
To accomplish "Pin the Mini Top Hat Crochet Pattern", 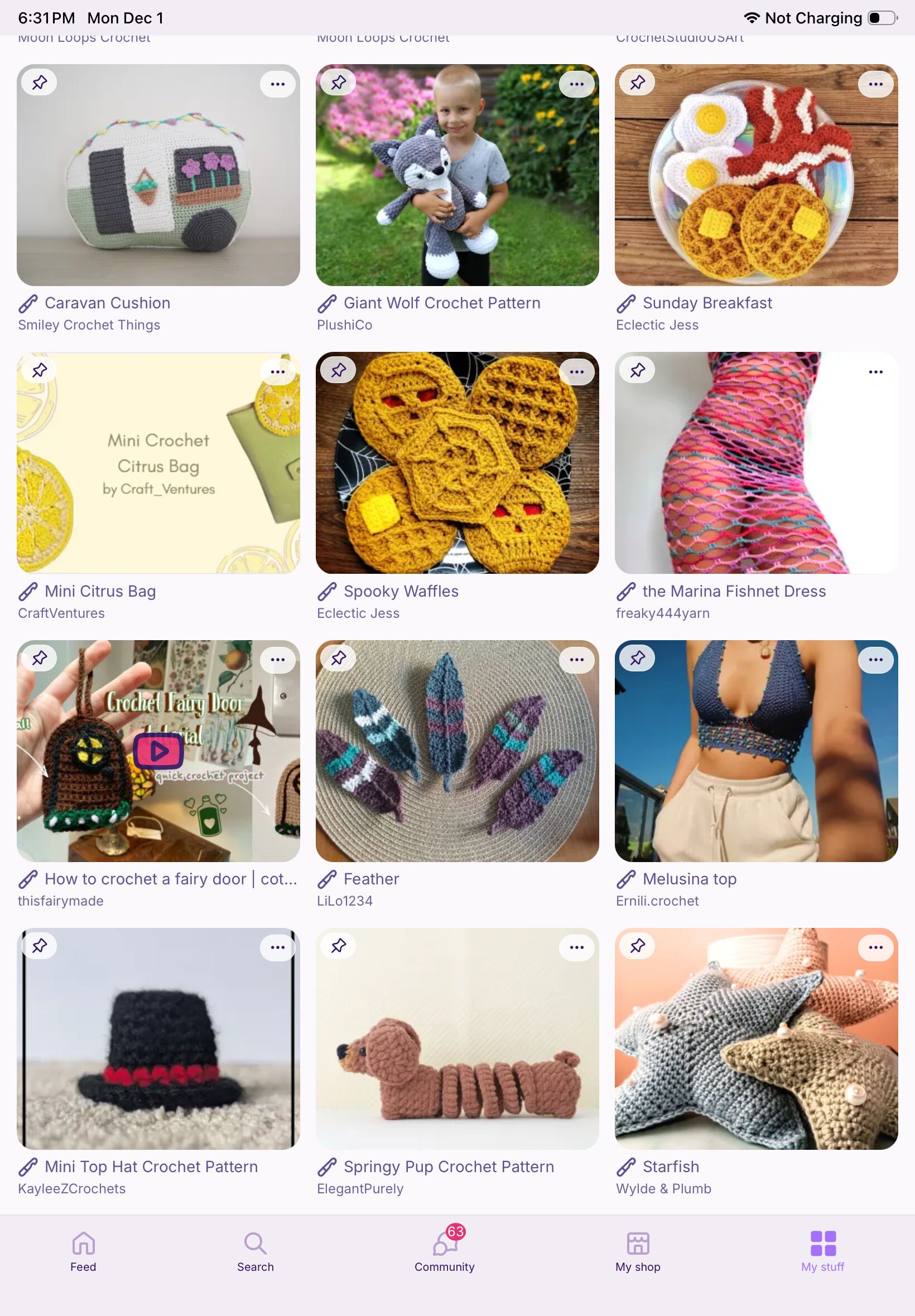I will coord(40,946).
